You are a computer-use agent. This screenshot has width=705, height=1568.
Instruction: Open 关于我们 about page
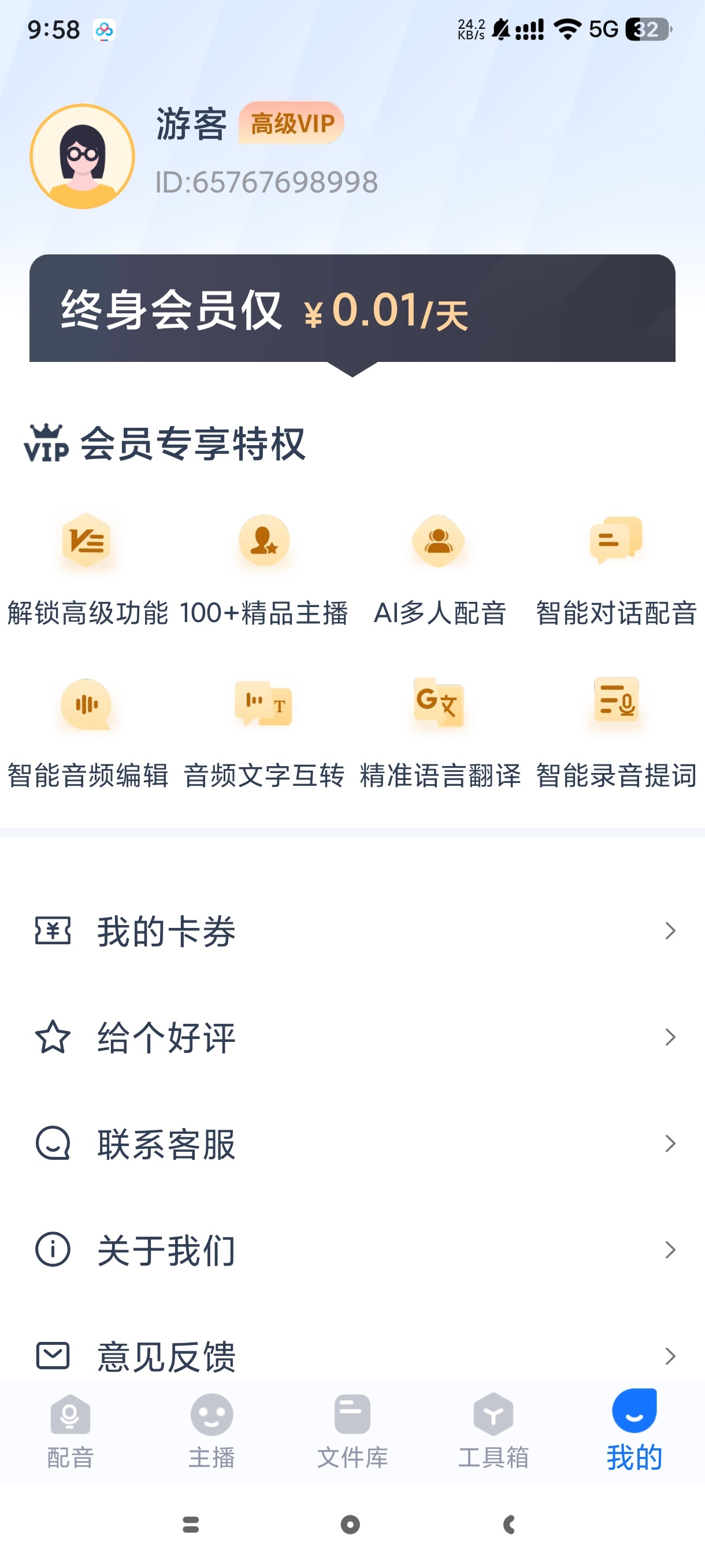352,1249
